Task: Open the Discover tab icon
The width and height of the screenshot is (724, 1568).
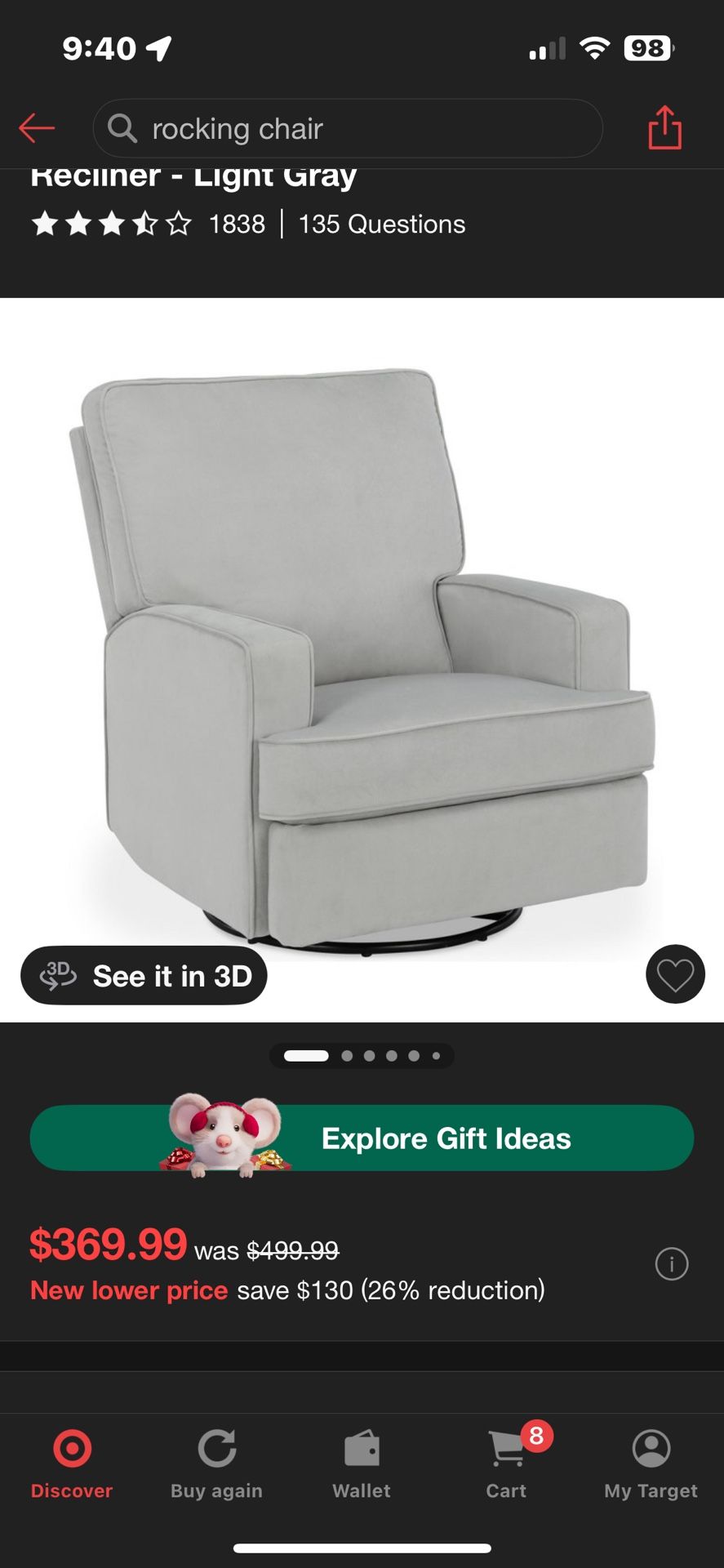Action: 72,1450
